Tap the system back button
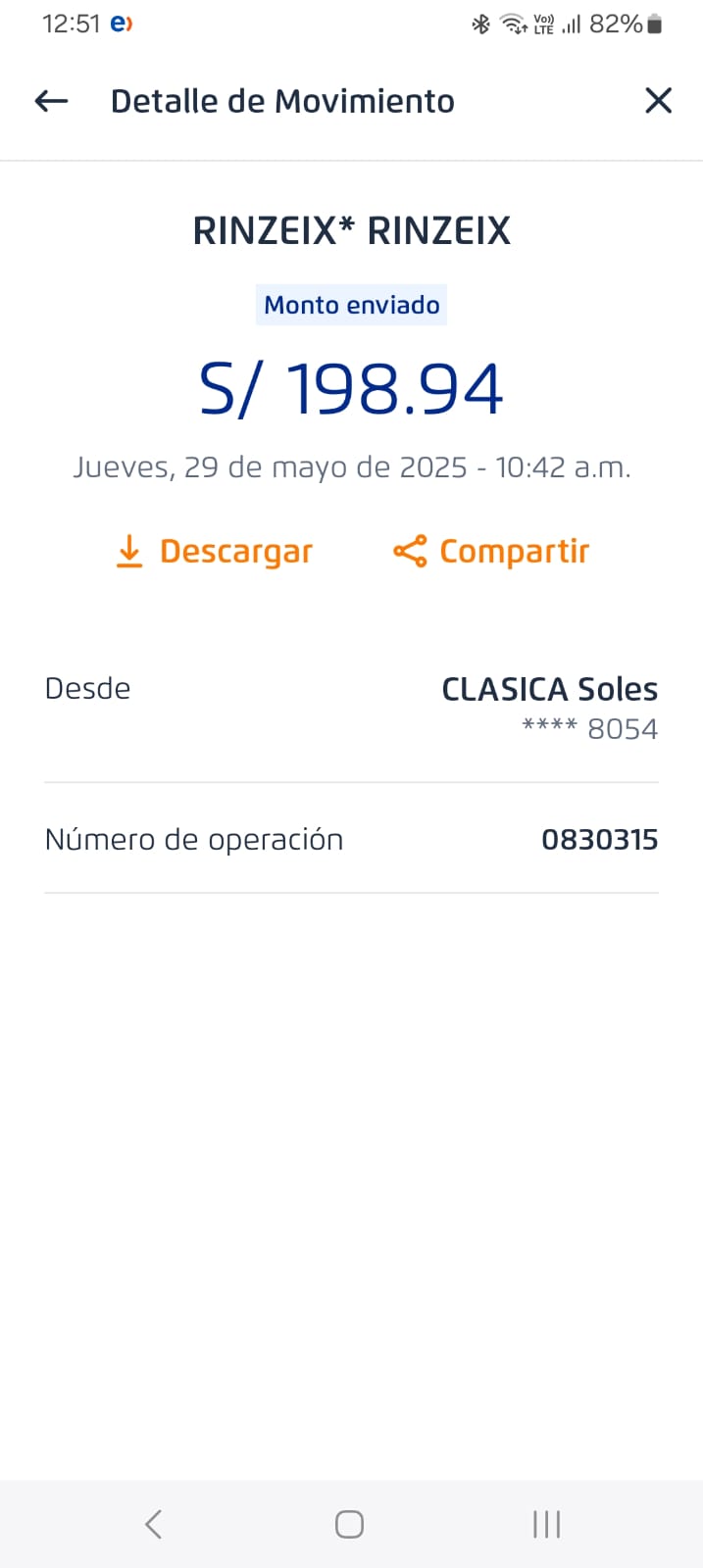The height and width of the screenshot is (1568, 703). 153,1524
